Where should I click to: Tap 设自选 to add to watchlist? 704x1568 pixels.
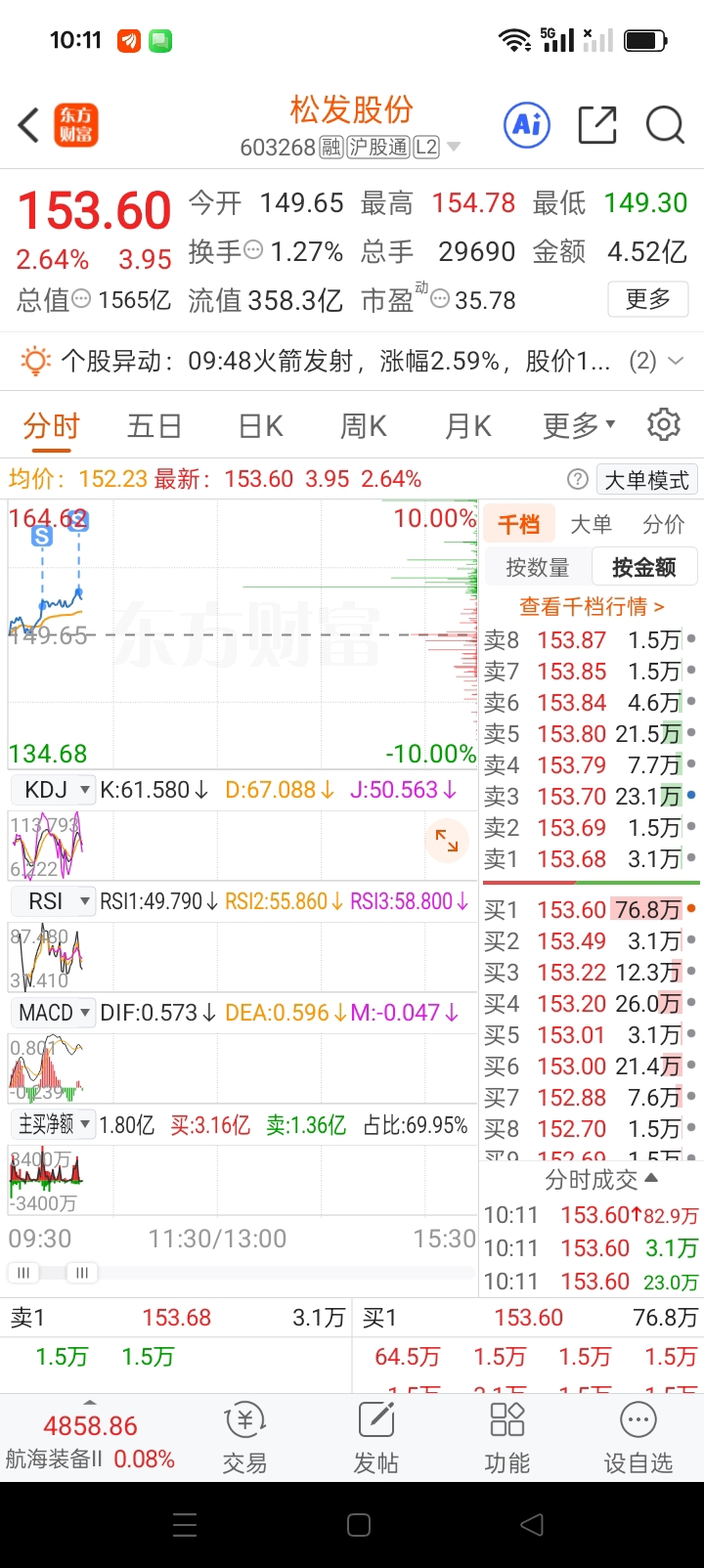638,1438
